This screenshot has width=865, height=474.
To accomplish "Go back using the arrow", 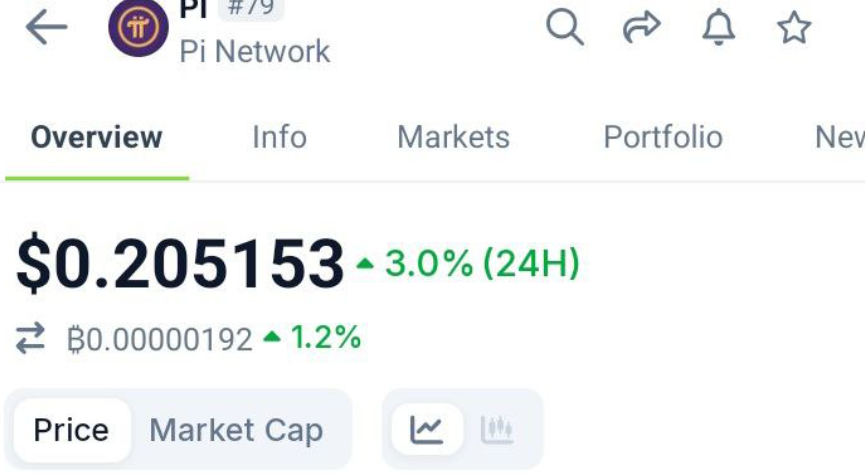I will 46,28.
